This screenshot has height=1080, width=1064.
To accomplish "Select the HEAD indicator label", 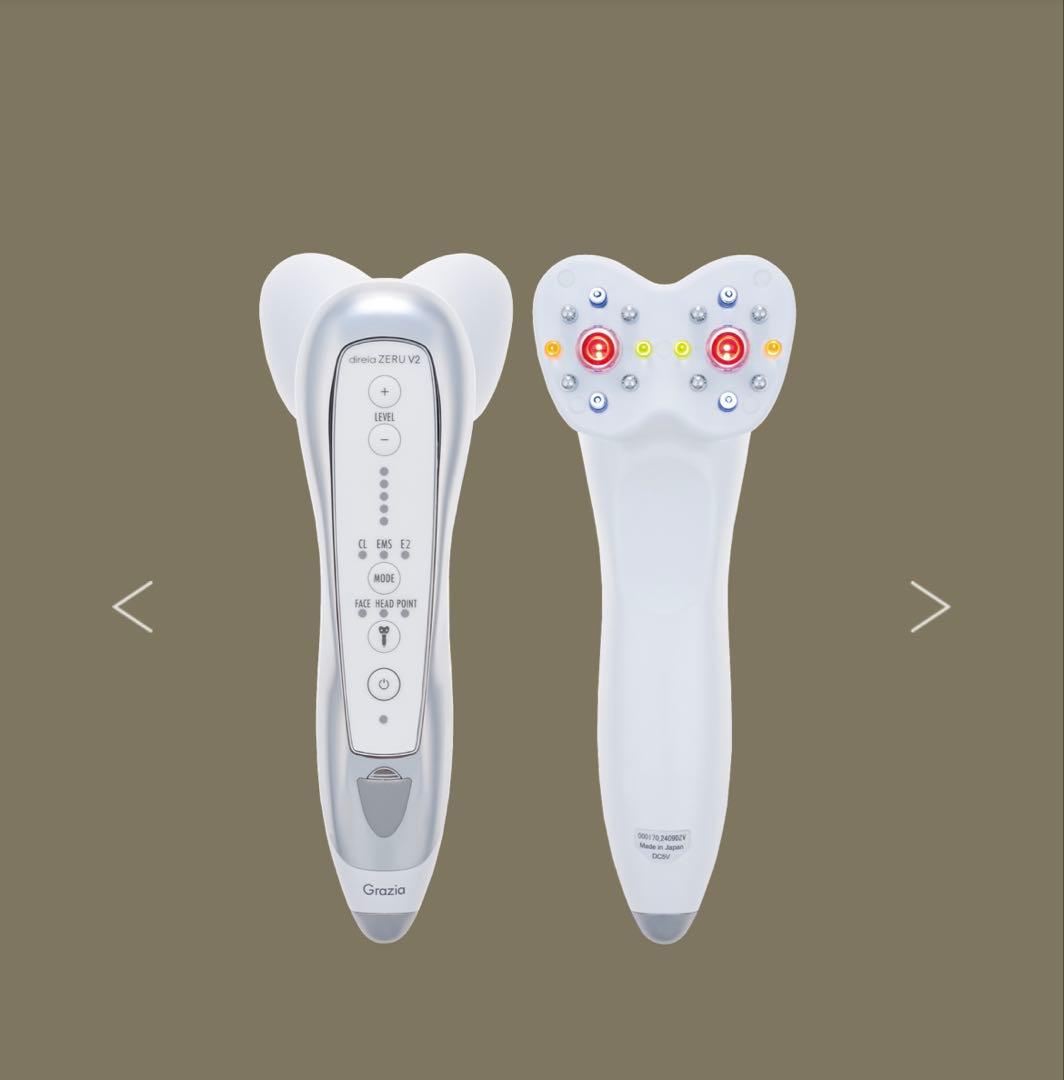I will coord(382,603).
